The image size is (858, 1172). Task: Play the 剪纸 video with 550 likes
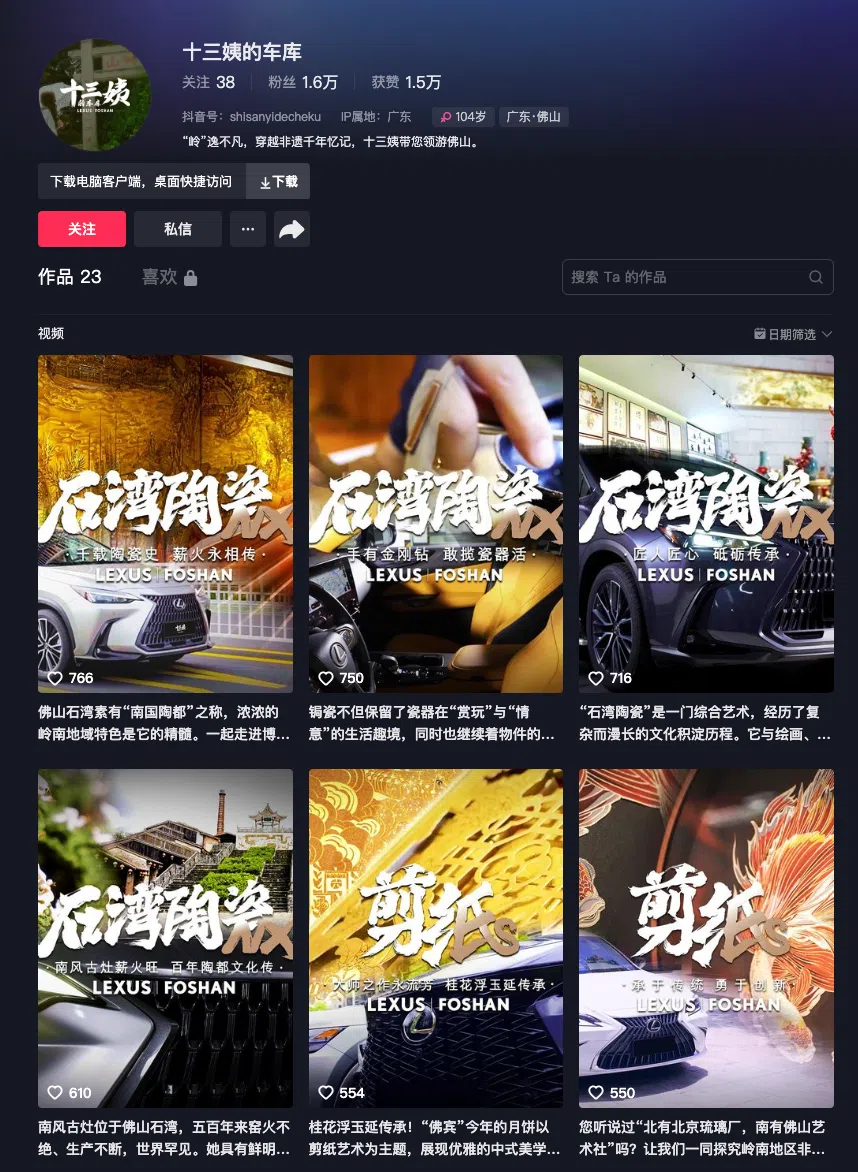click(x=706, y=937)
